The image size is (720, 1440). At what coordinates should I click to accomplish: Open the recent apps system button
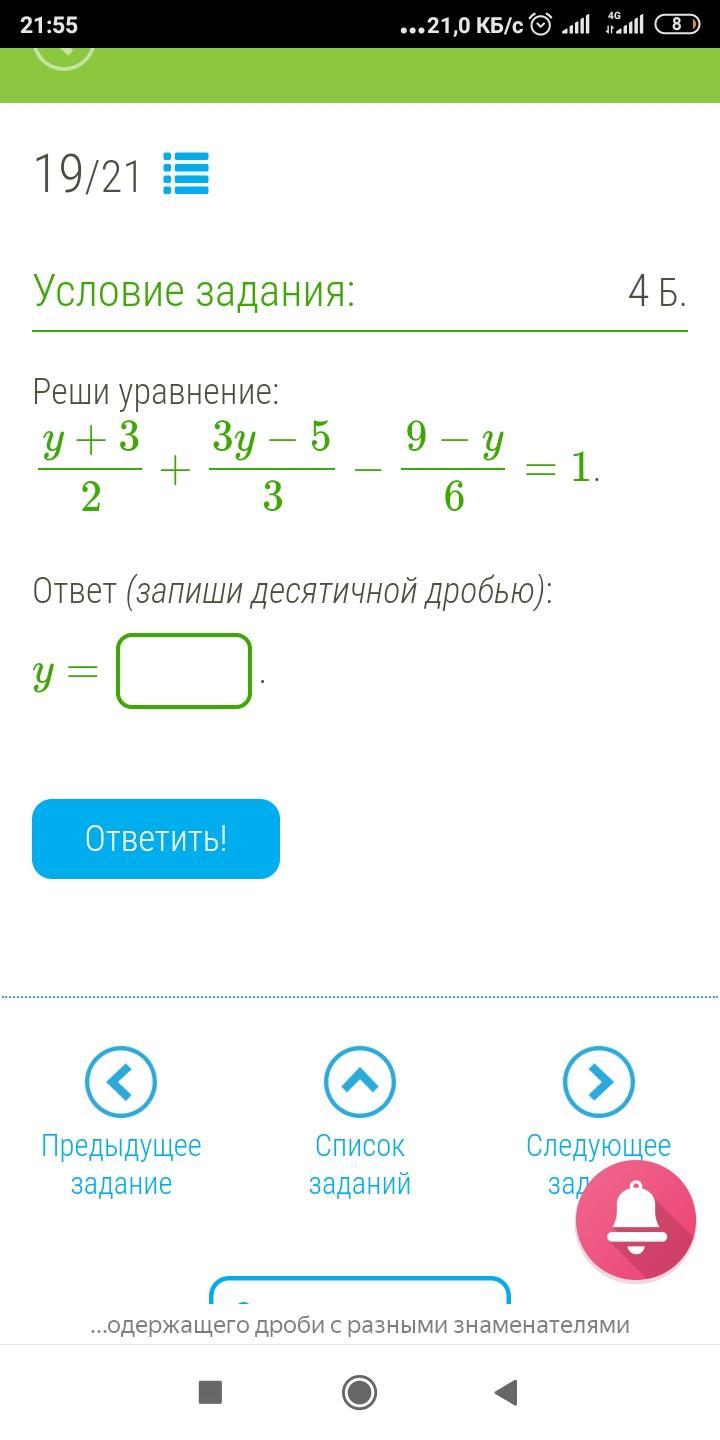[210, 1392]
